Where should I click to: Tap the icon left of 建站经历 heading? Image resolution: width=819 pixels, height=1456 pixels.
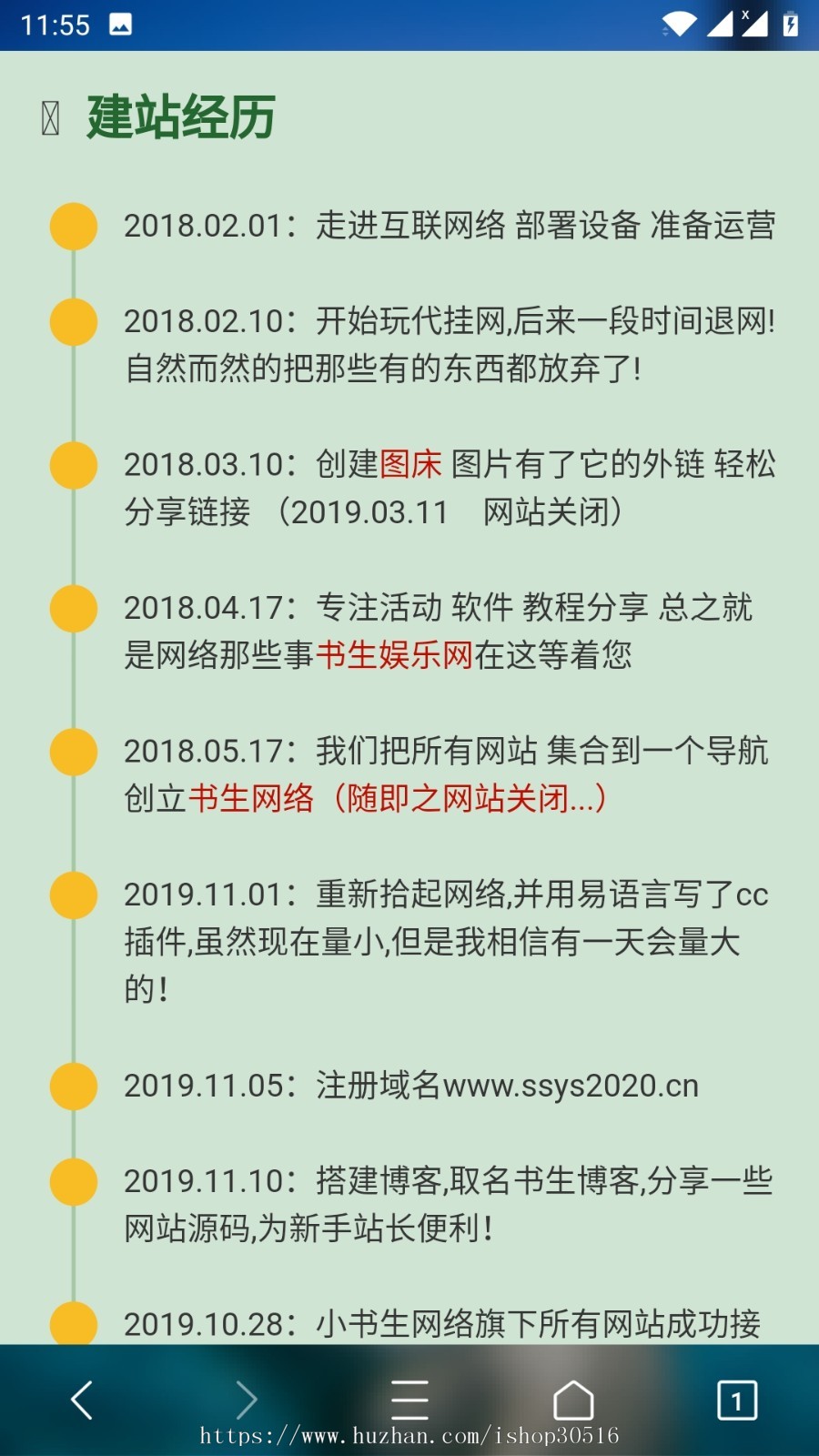point(50,116)
